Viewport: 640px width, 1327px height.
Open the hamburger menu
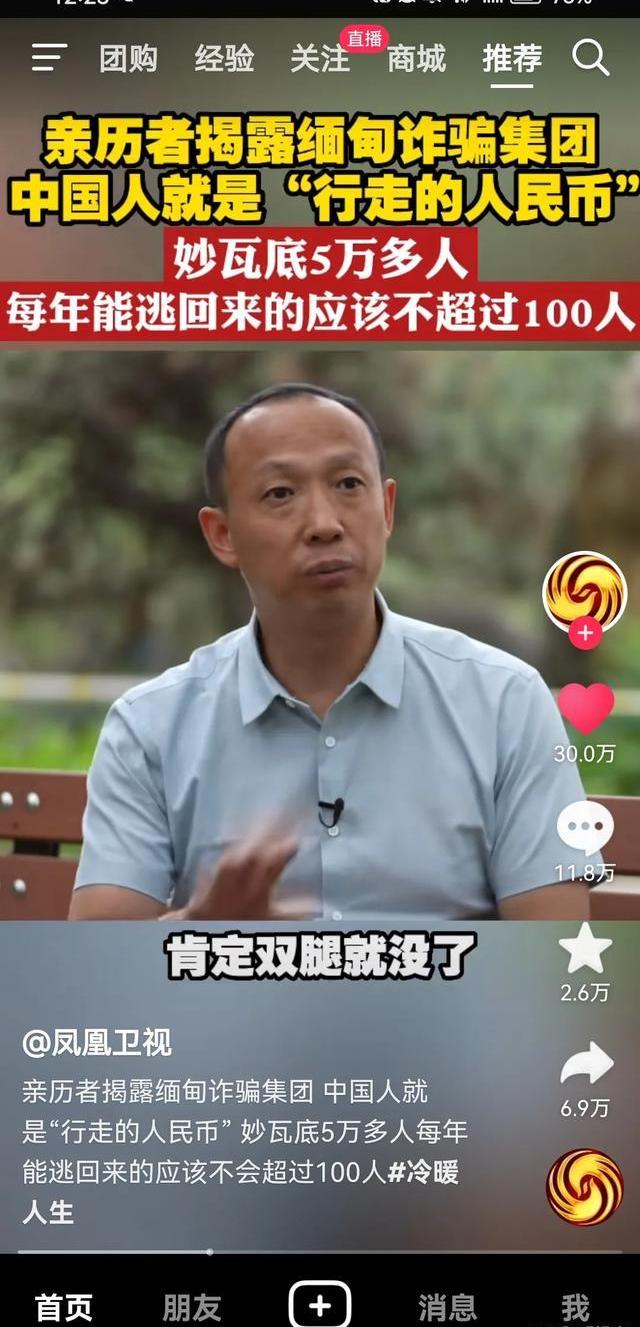(x=48, y=58)
